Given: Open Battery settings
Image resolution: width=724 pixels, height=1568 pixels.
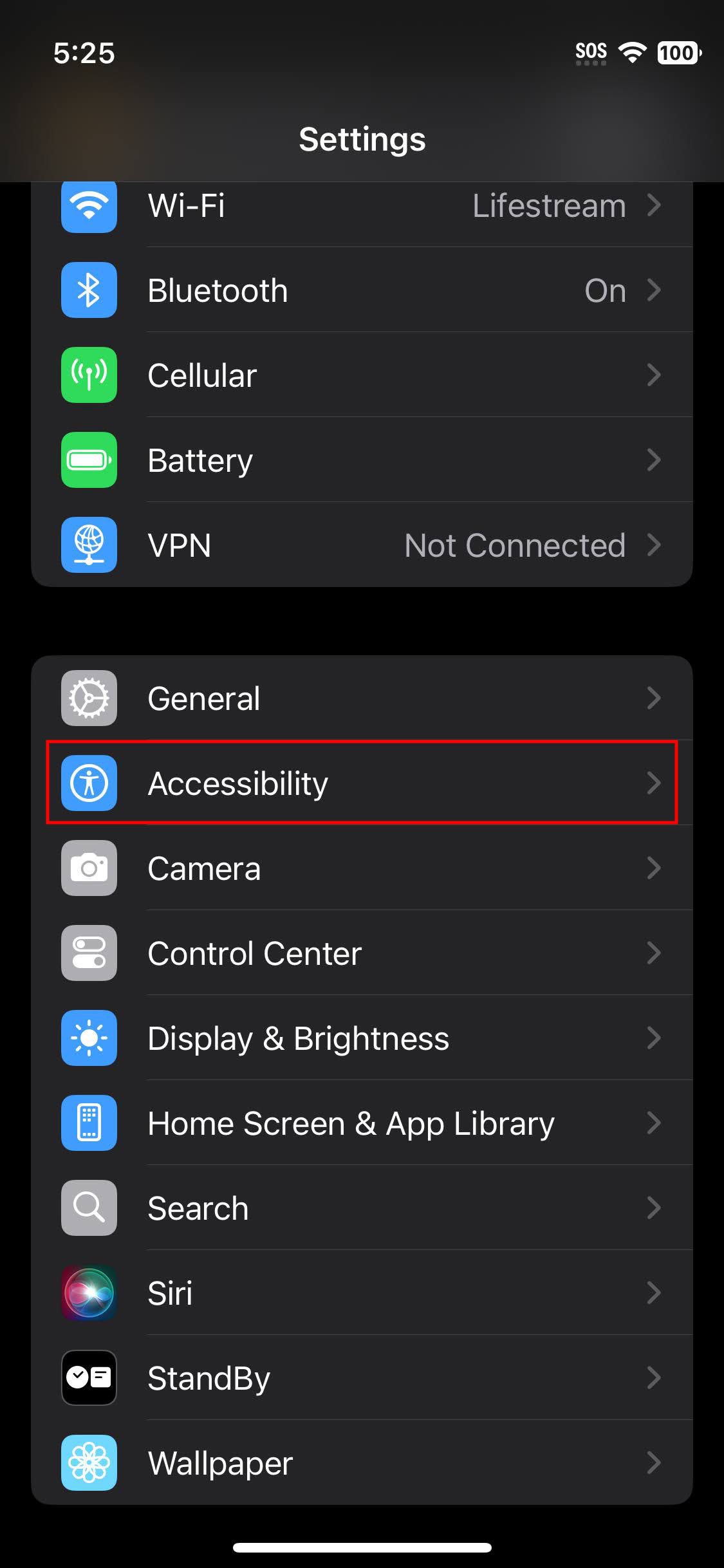Looking at the screenshot, I should 360,460.
